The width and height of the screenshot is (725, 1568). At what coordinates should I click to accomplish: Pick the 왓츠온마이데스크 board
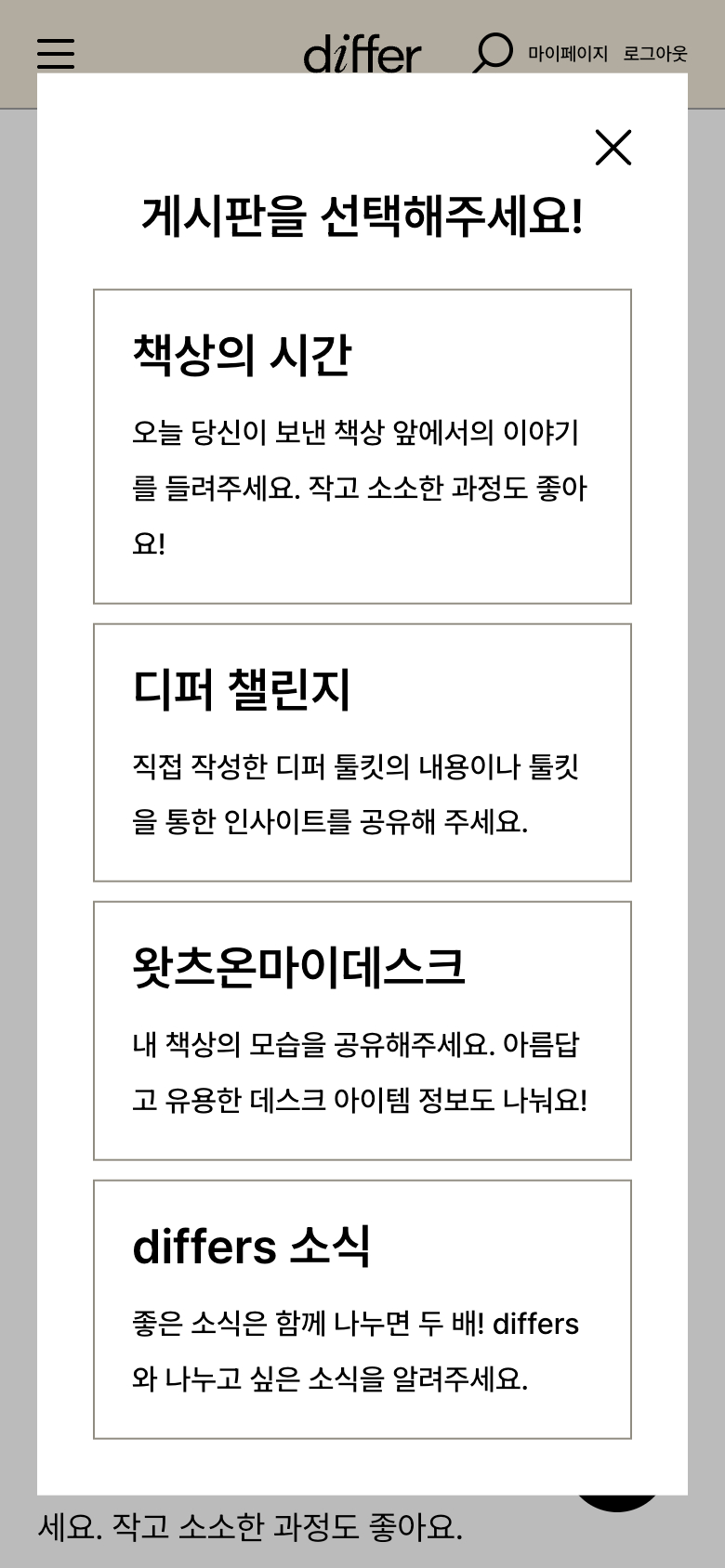[362, 1030]
